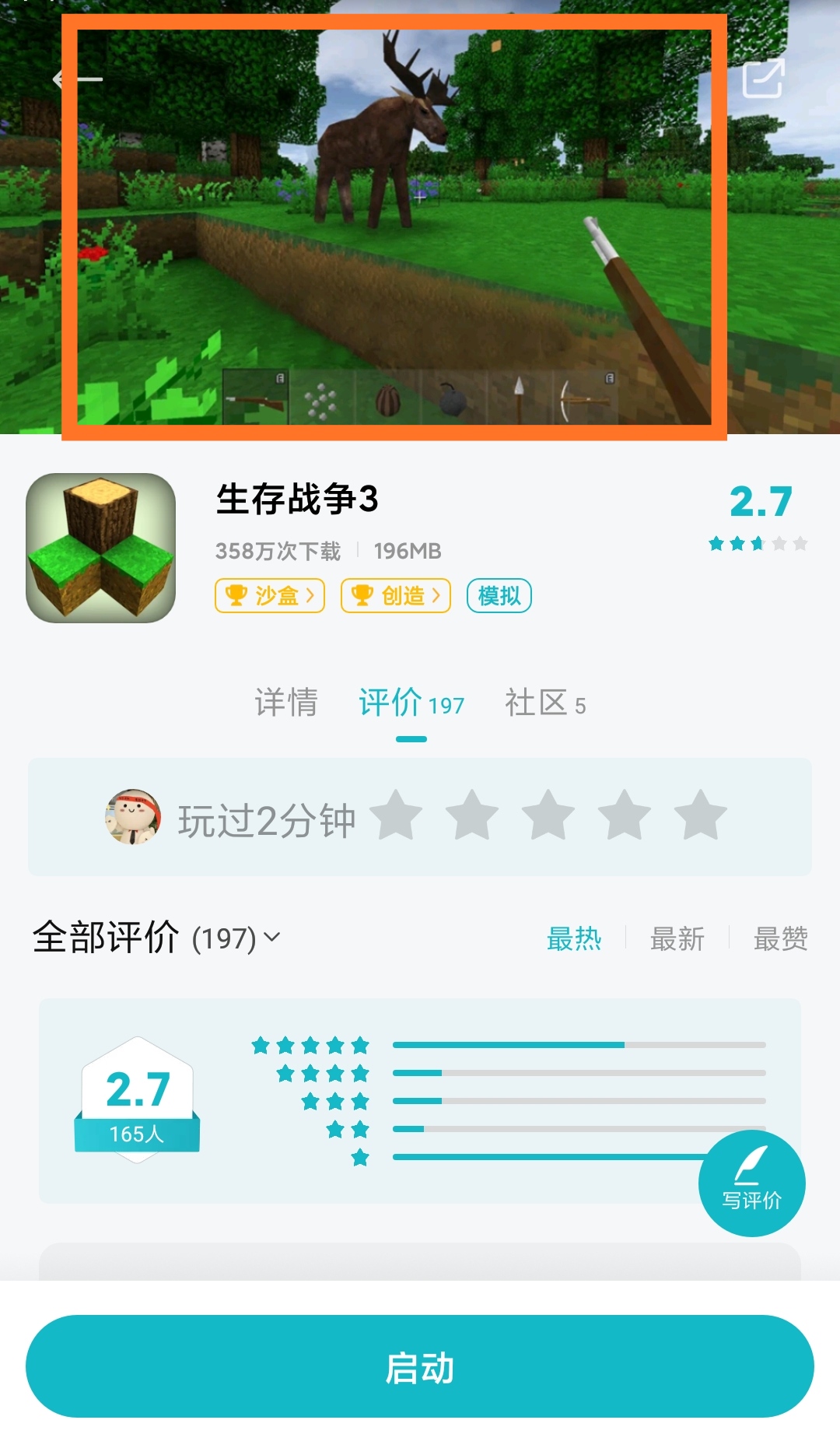This screenshot has height=1455, width=840.
Task: Rate the game one star
Action: click(x=396, y=816)
